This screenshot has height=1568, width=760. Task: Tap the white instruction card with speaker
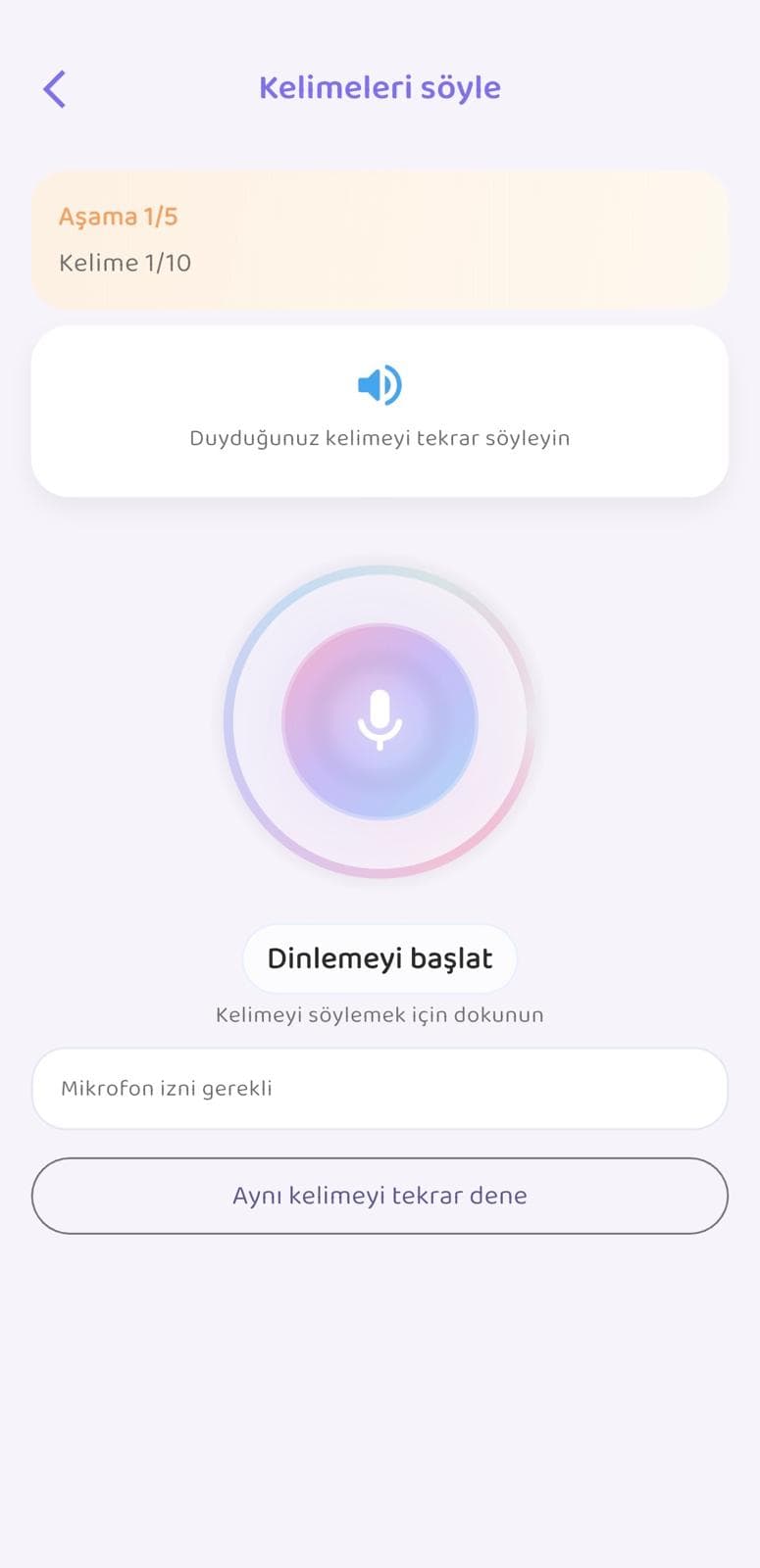coord(380,412)
